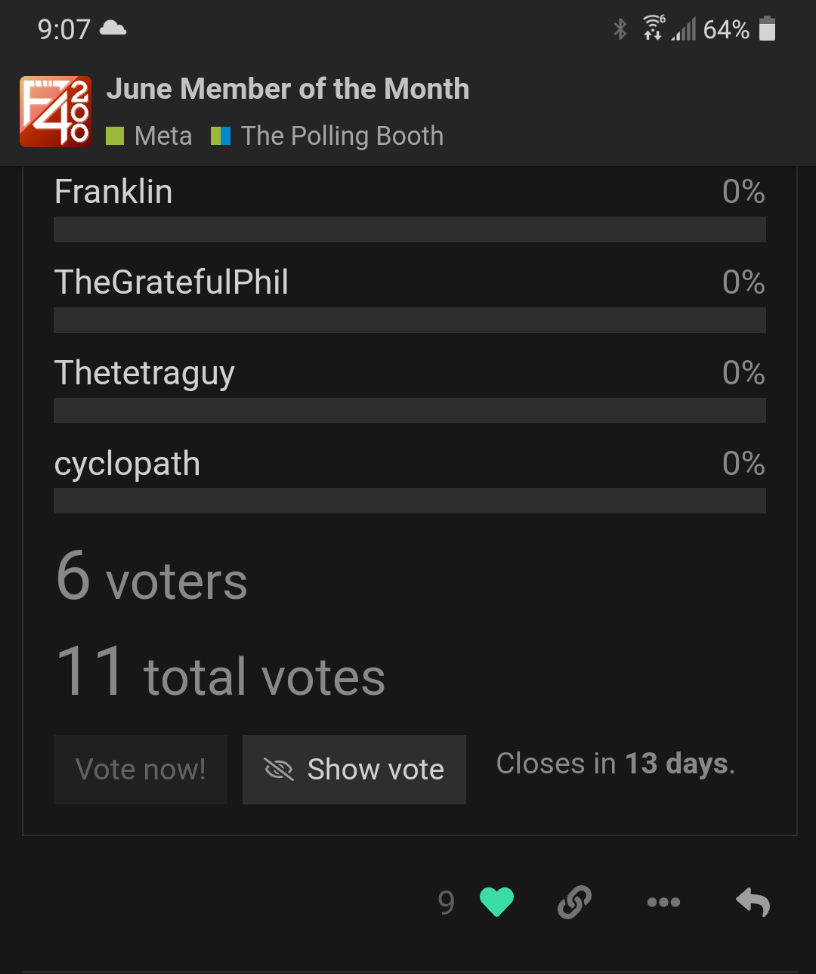
Task: Open the post's more actions menu
Action: [663, 903]
